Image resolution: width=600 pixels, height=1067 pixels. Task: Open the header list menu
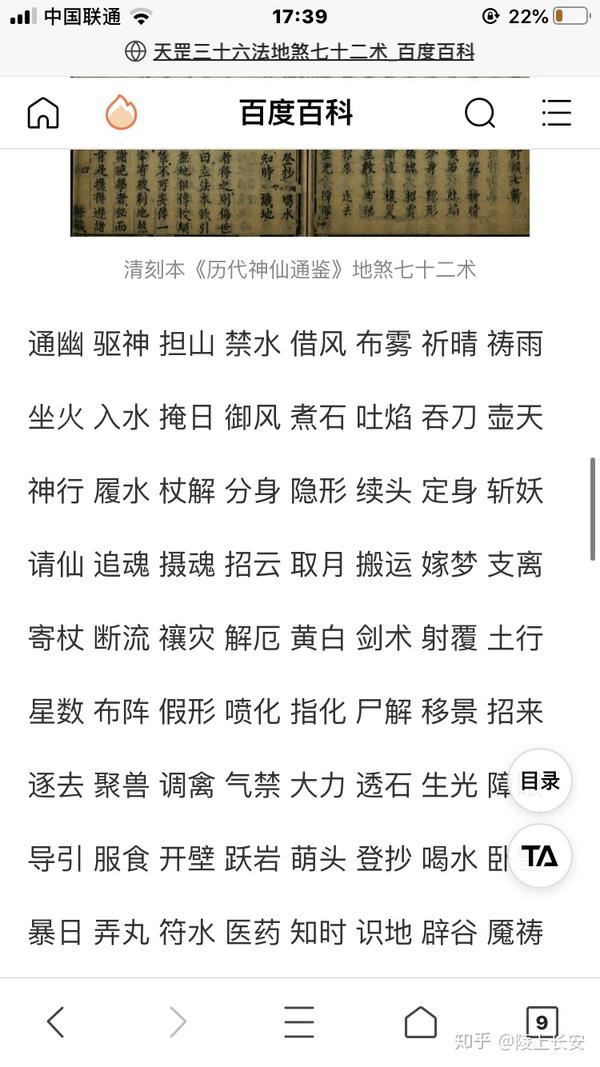[556, 113]
